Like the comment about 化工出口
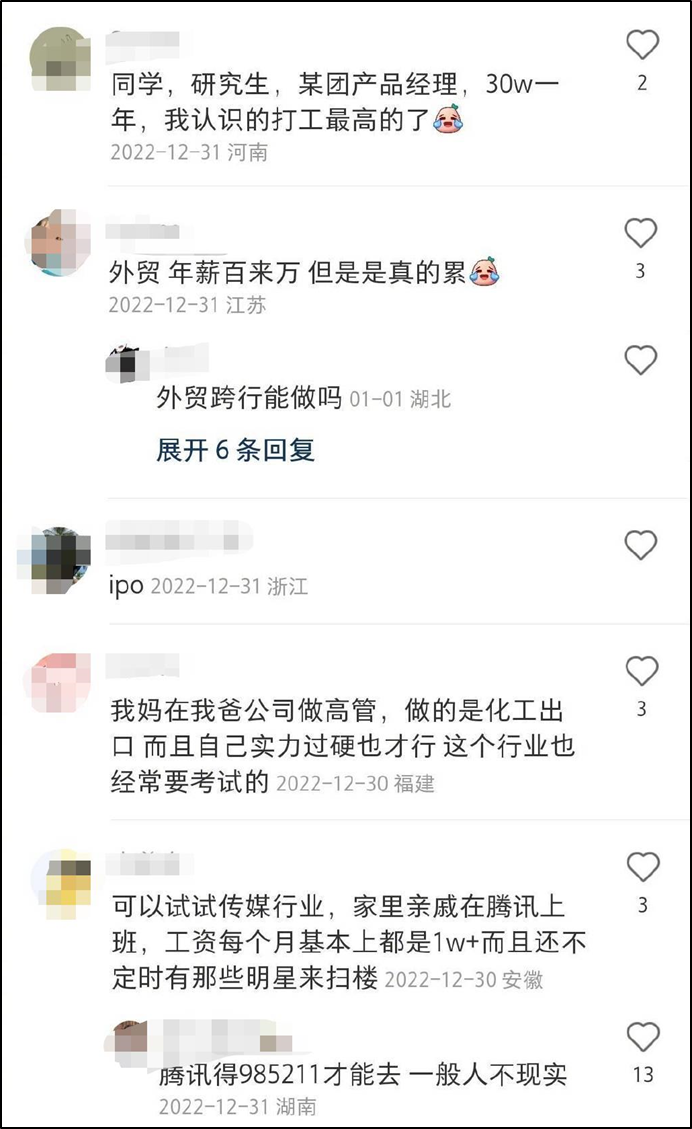Screen dimensions: 692x1129 coord(641,671)
